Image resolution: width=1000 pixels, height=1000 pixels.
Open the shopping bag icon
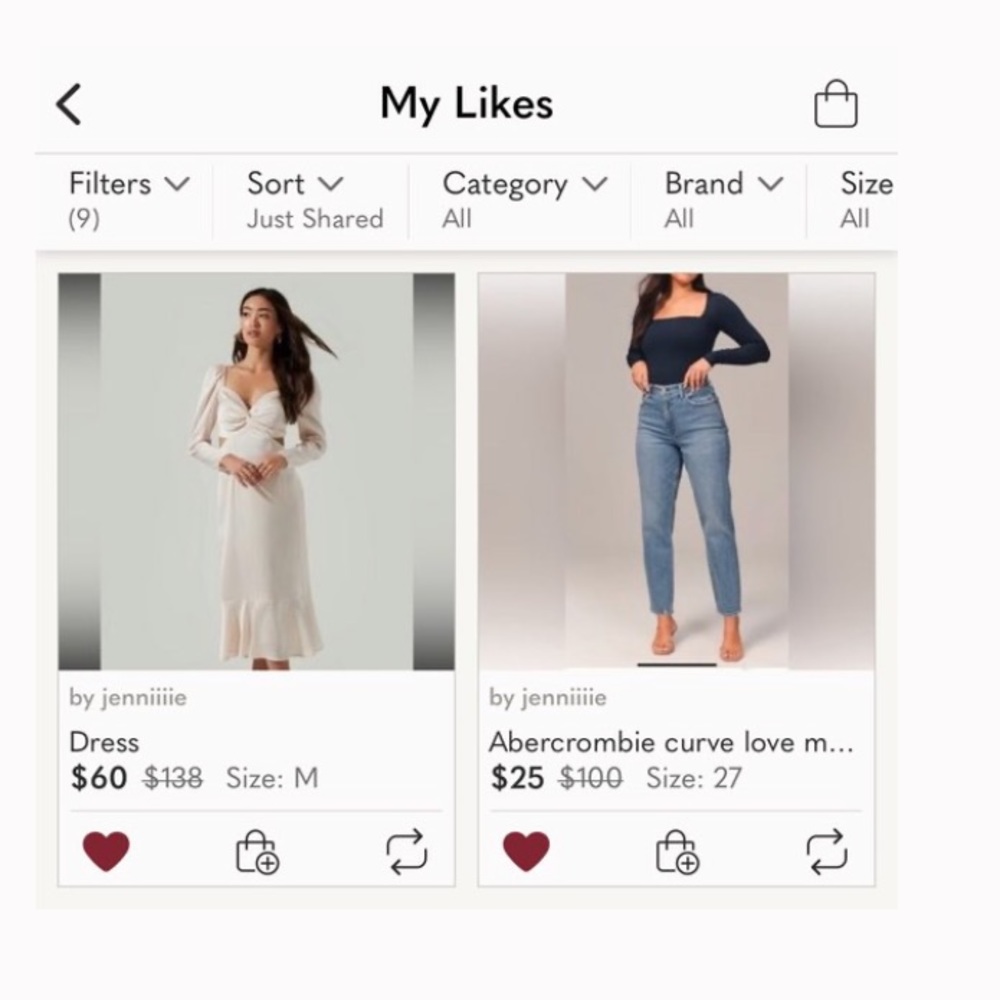[835, 104]
